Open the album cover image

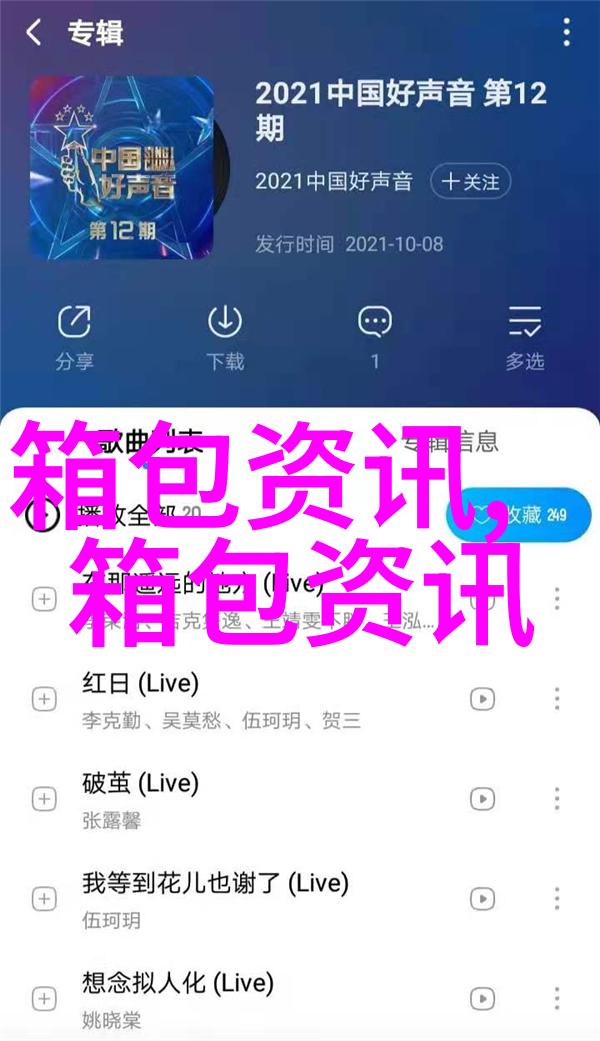tap(121, 166)
